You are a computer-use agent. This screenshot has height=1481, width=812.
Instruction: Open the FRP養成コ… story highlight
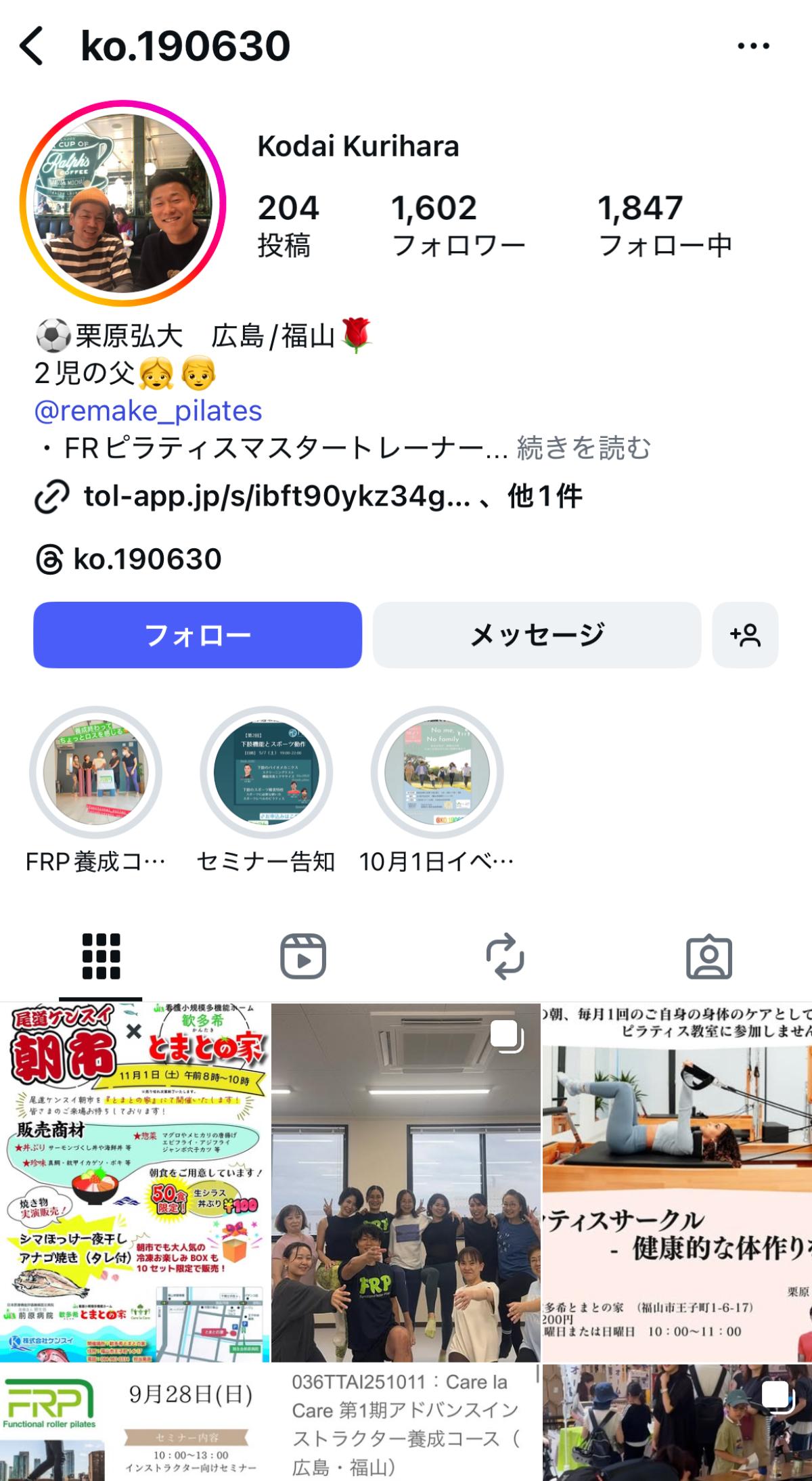95,773
